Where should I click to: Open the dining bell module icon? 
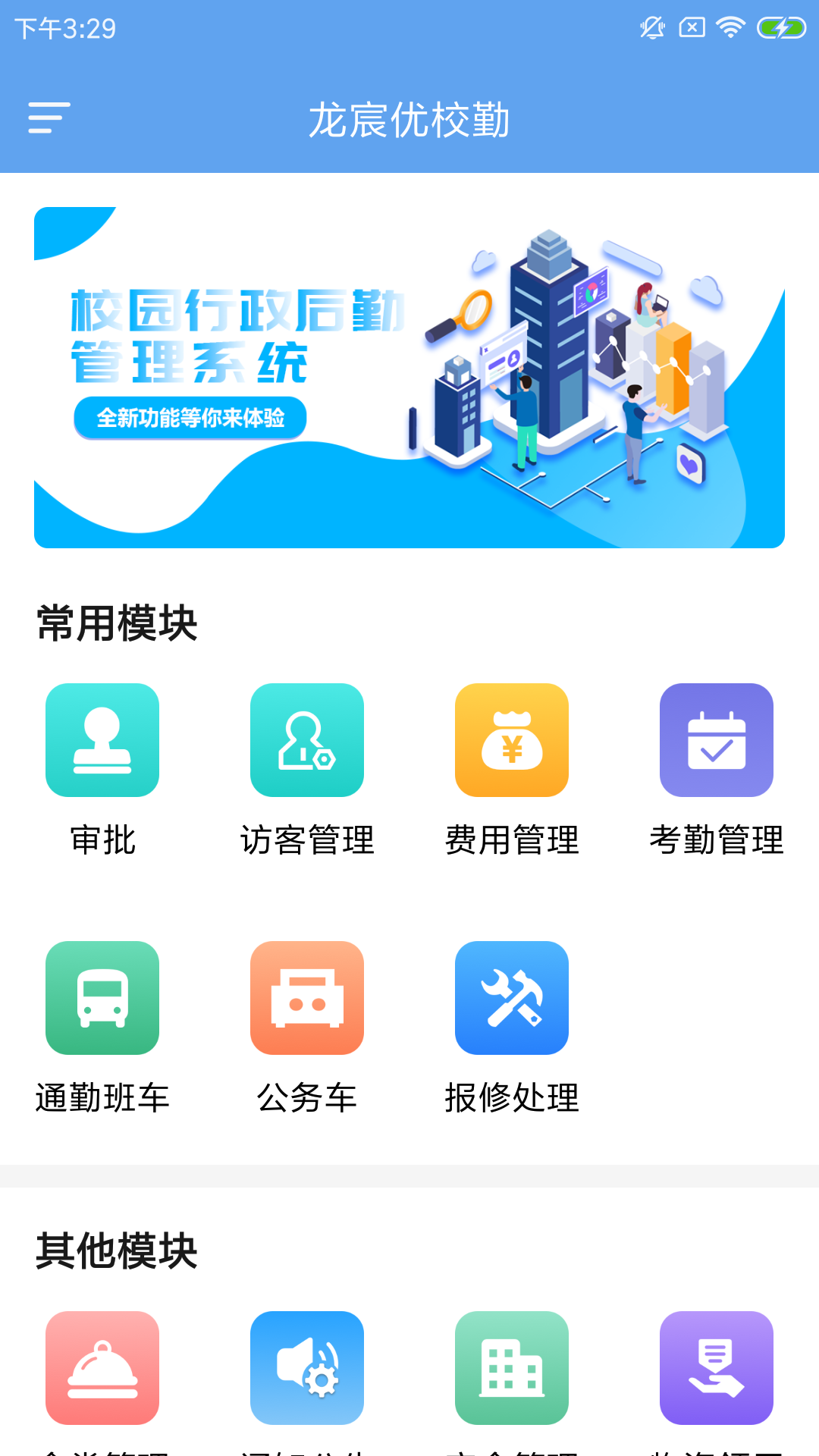(x=102, y=1368)
